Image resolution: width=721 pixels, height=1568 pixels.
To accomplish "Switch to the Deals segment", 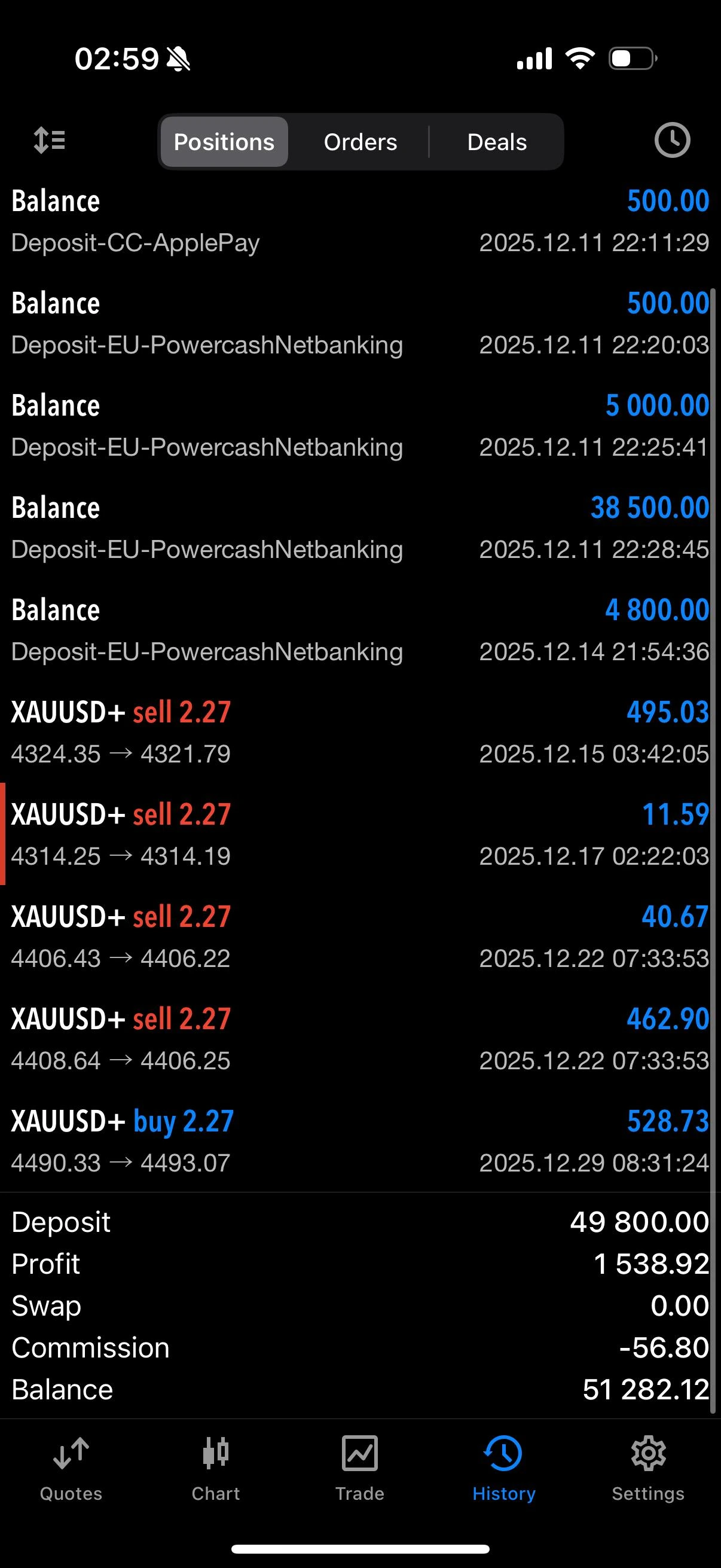I will coord(496,142).
